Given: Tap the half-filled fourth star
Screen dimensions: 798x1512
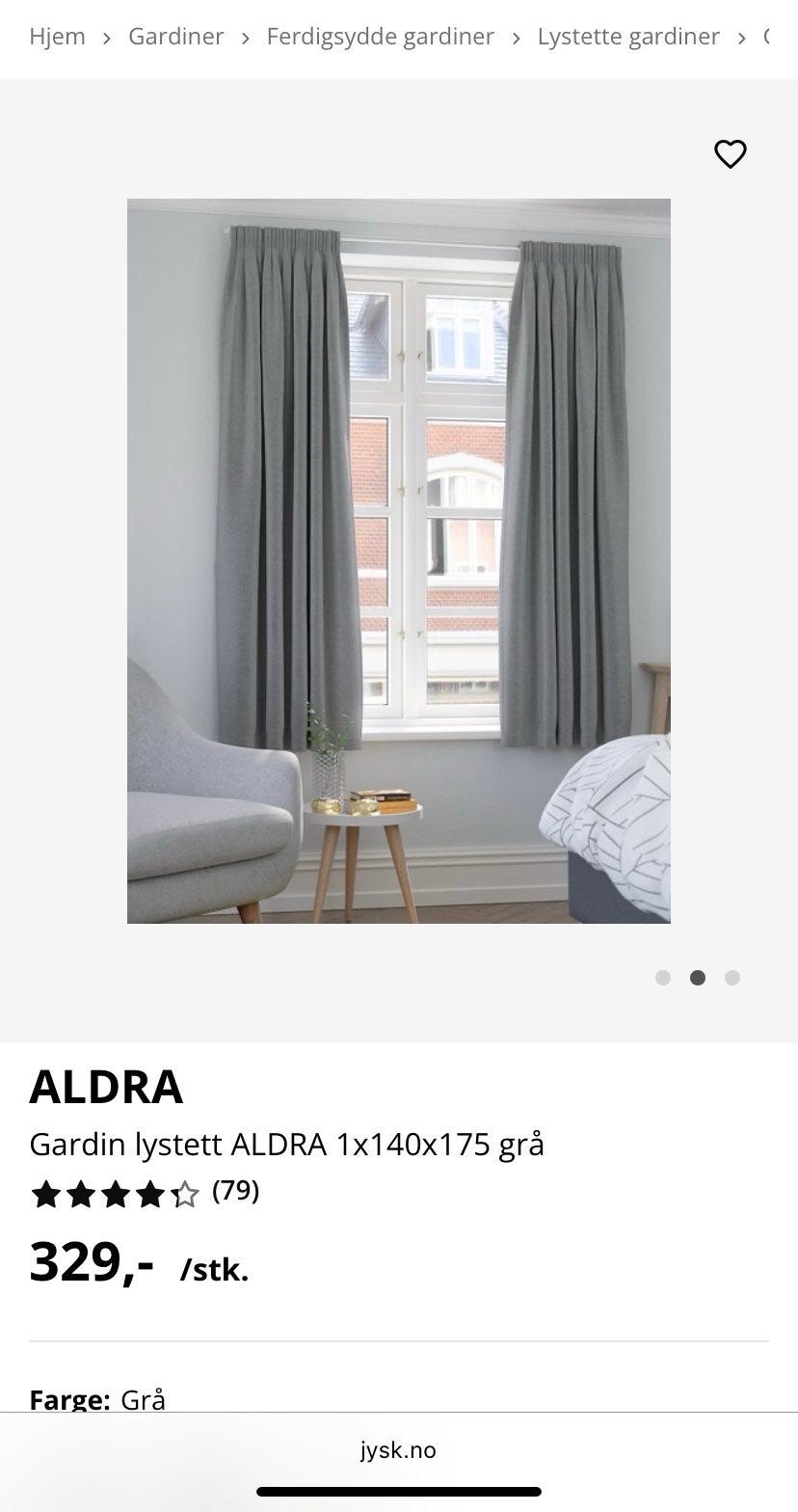Looking at the screenshot, I should click(150, 1193).
